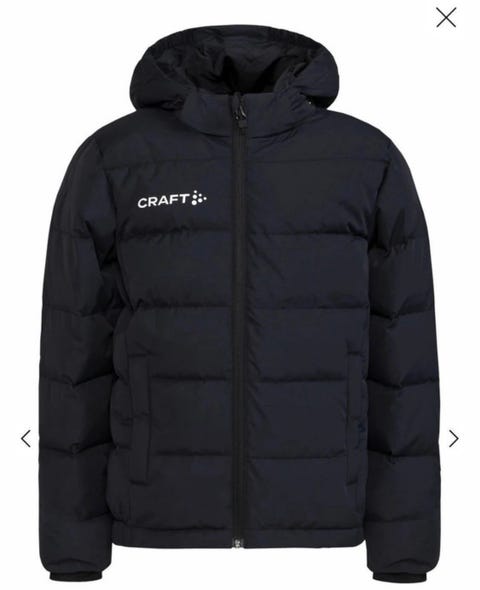Go to the previous product image
This screenshot has height=590, width=480.
[x=26, y=439]
